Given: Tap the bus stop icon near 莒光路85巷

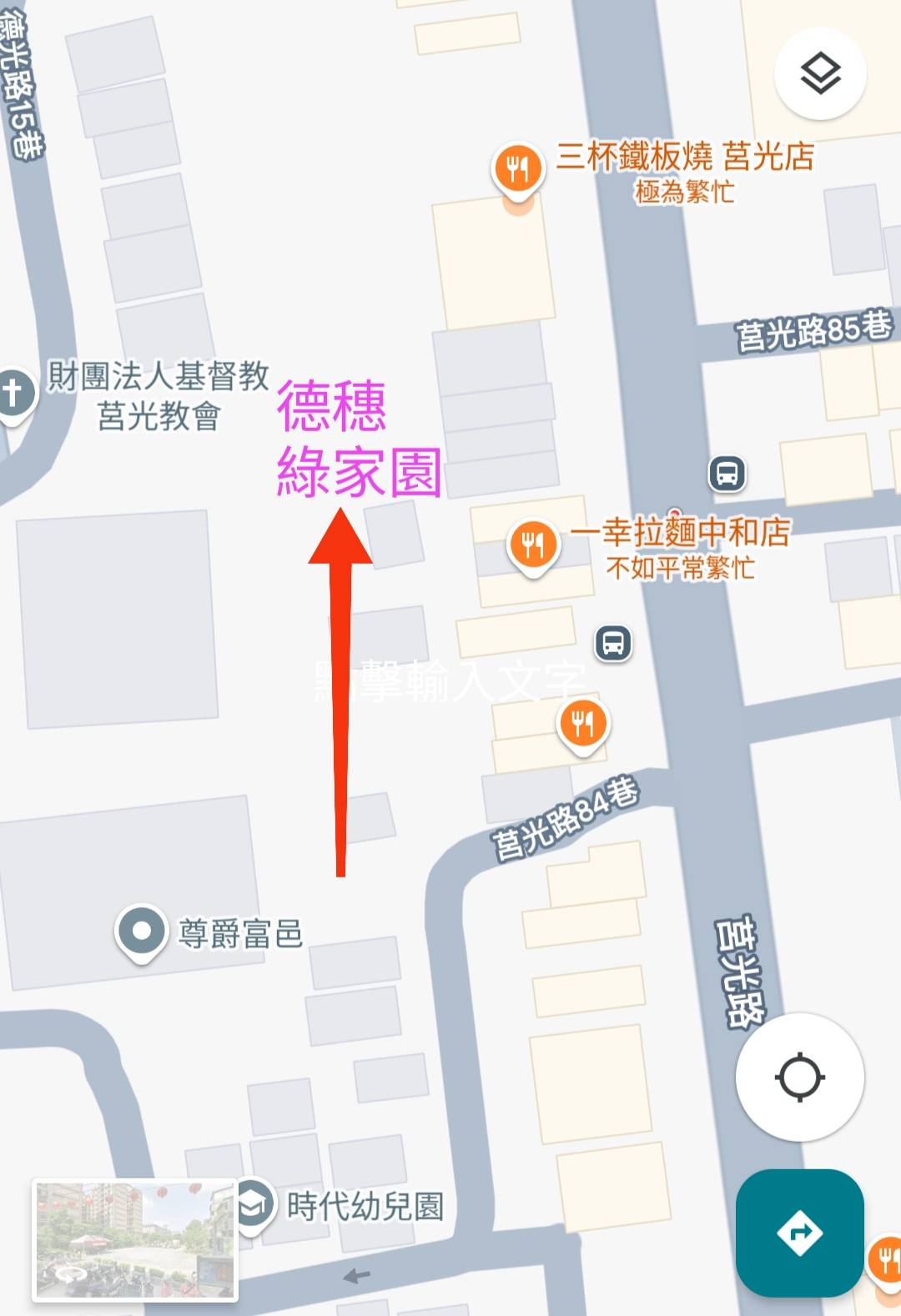Looking at the screenshot, I should coord(727,474).
